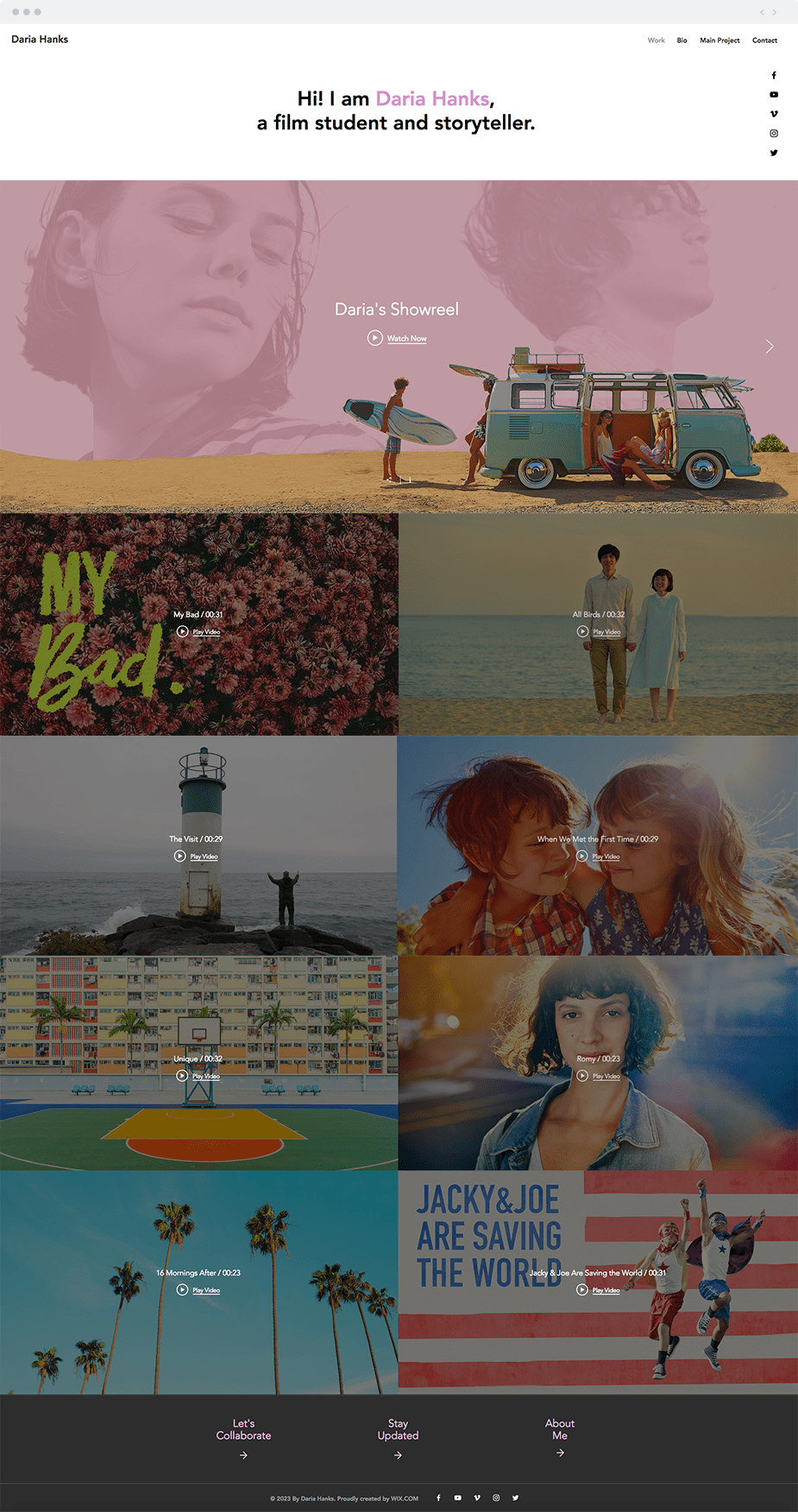Play the All Birds video
The image size is (798, 1512).
click(606, 632)
